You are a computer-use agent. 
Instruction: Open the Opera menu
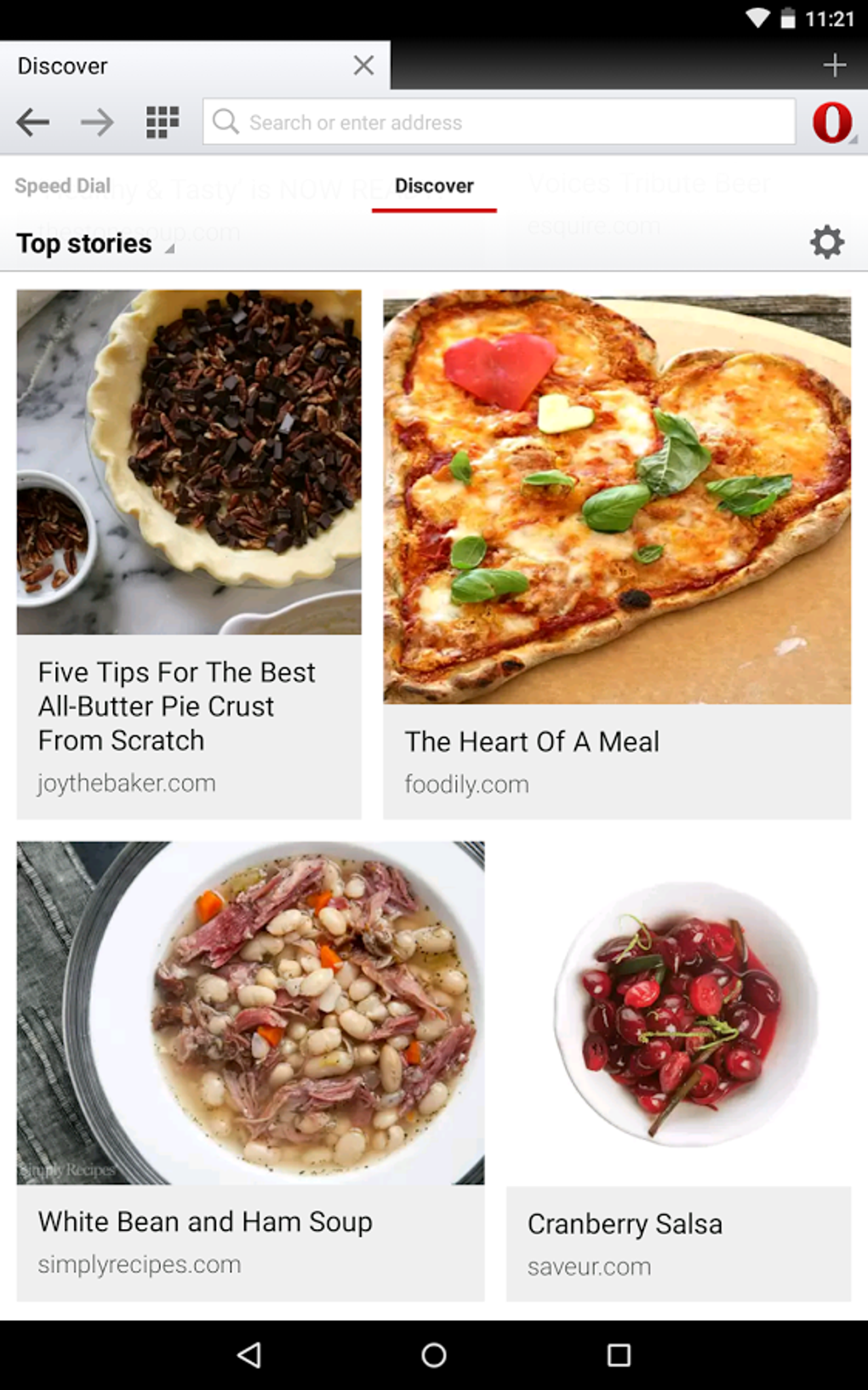tap(832, 123)
